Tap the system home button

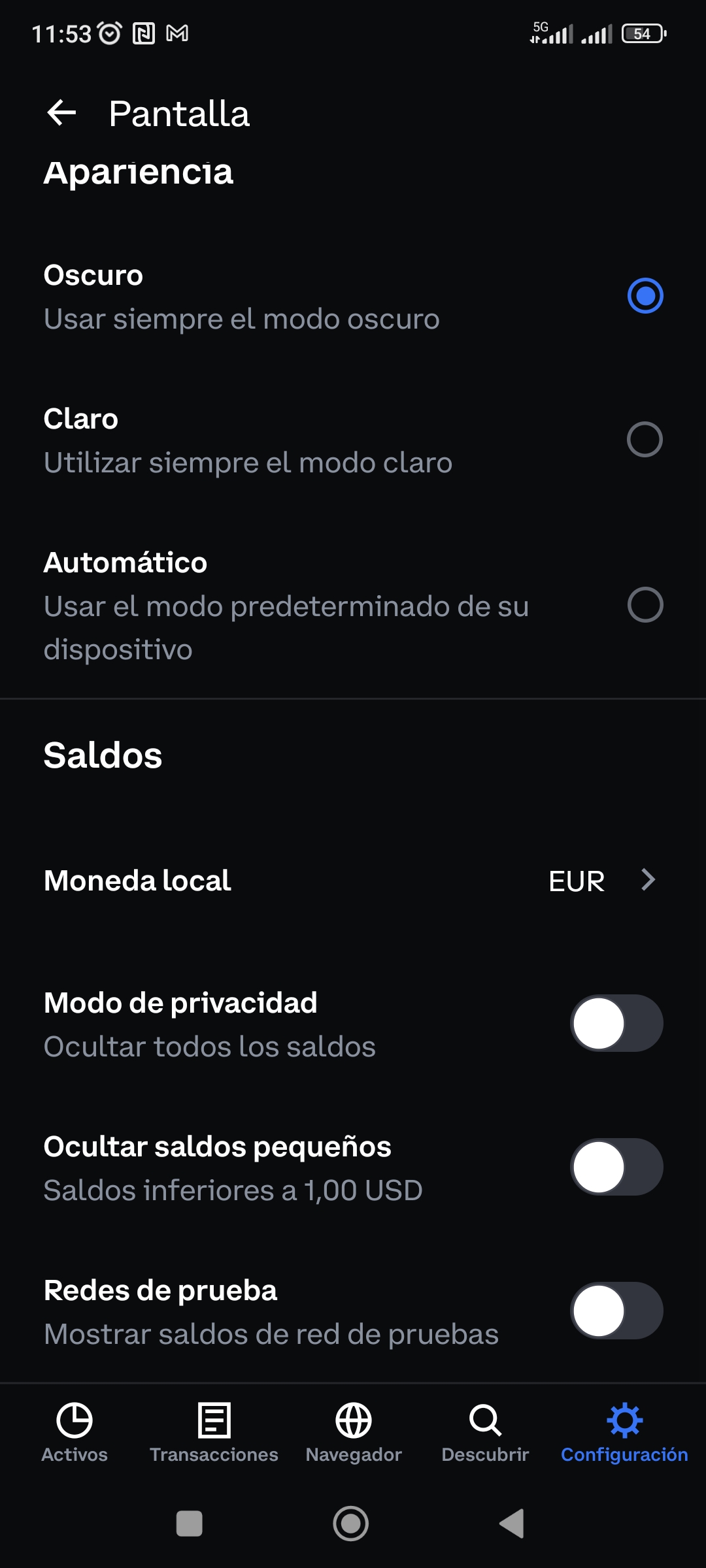pyautogui.click(x=351, y=1524)
